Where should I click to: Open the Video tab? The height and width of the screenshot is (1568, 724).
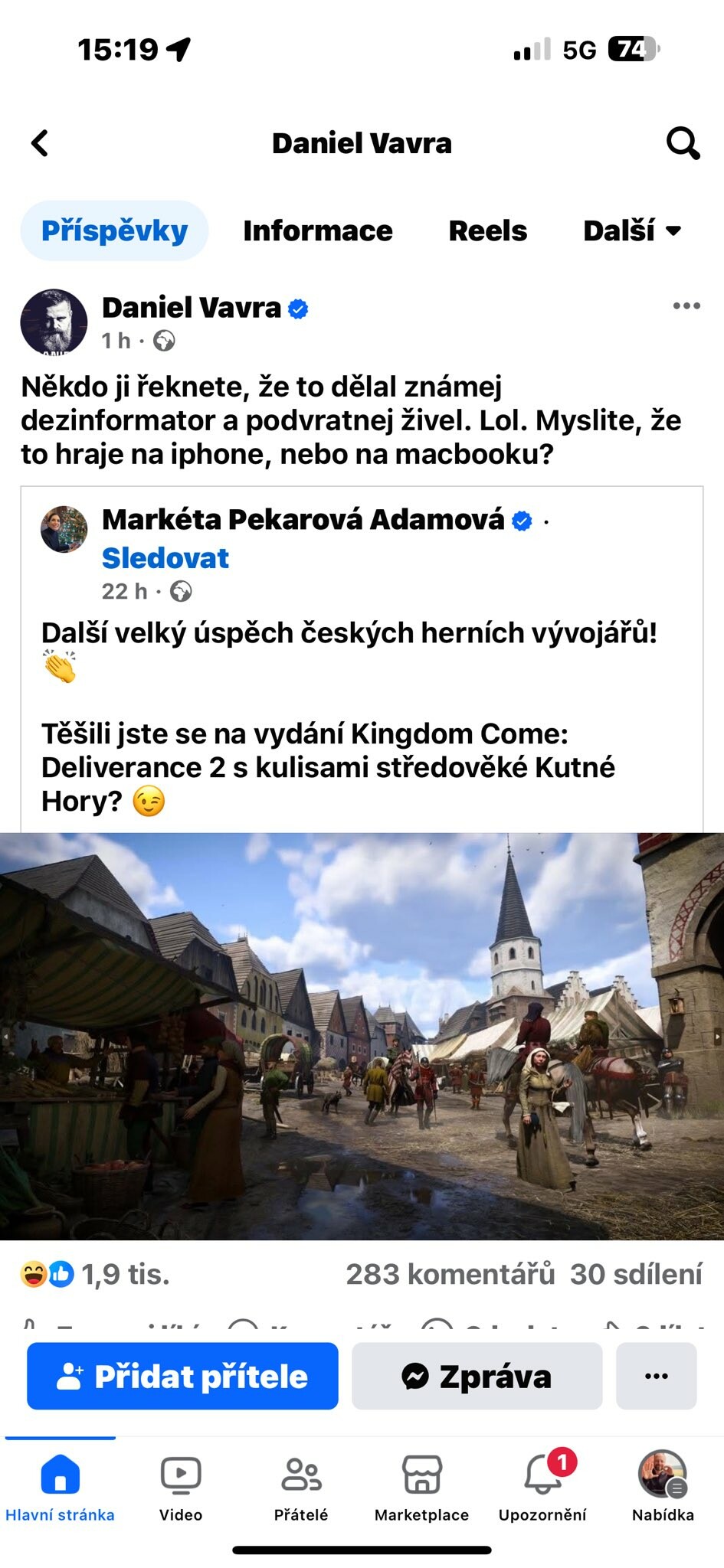coord(181,1486)
